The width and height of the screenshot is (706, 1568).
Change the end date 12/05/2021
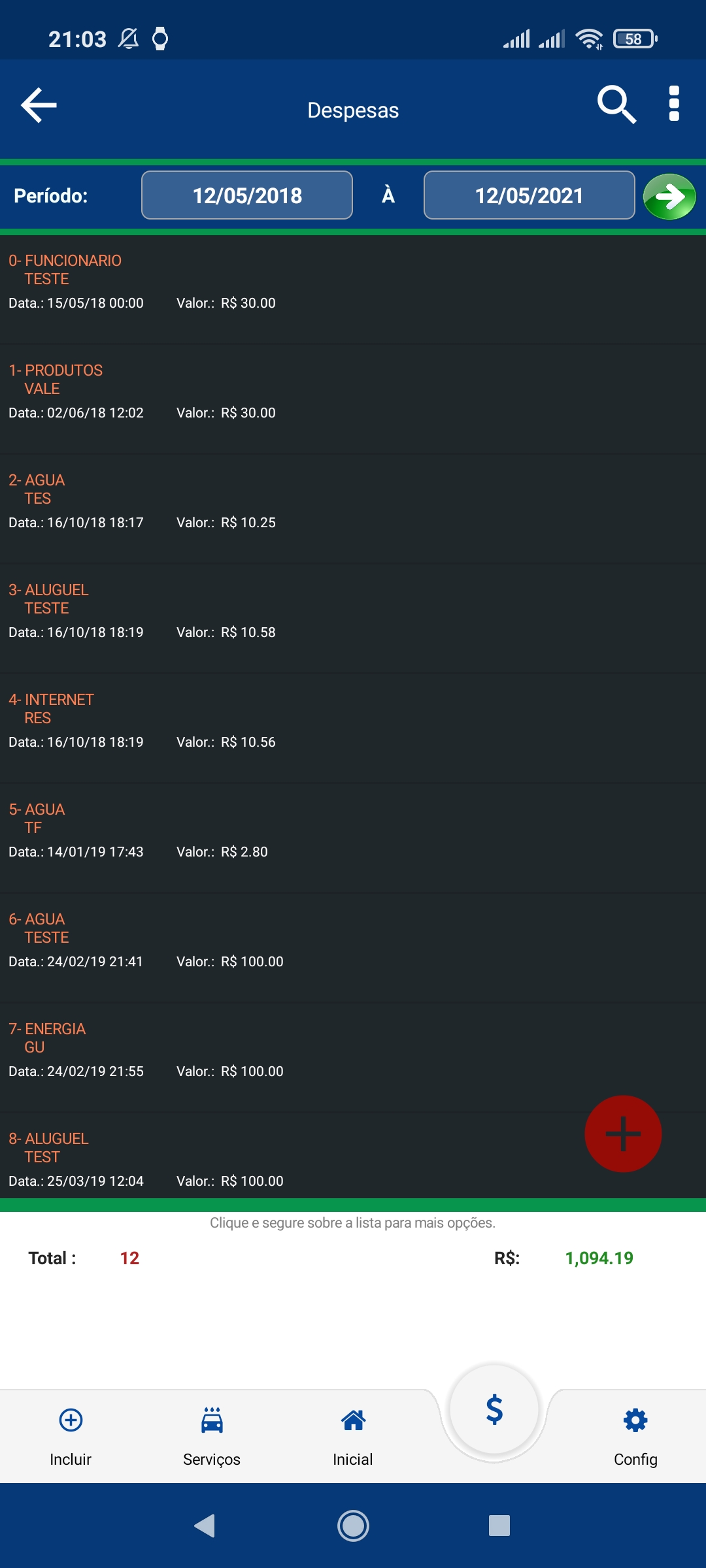click(529, 195)
